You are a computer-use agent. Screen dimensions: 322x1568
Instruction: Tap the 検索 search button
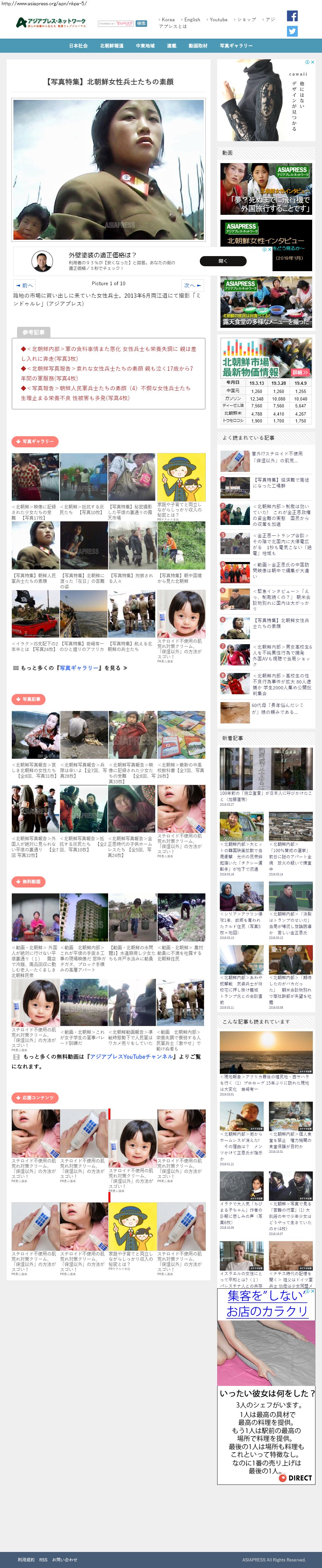[141, 23]
